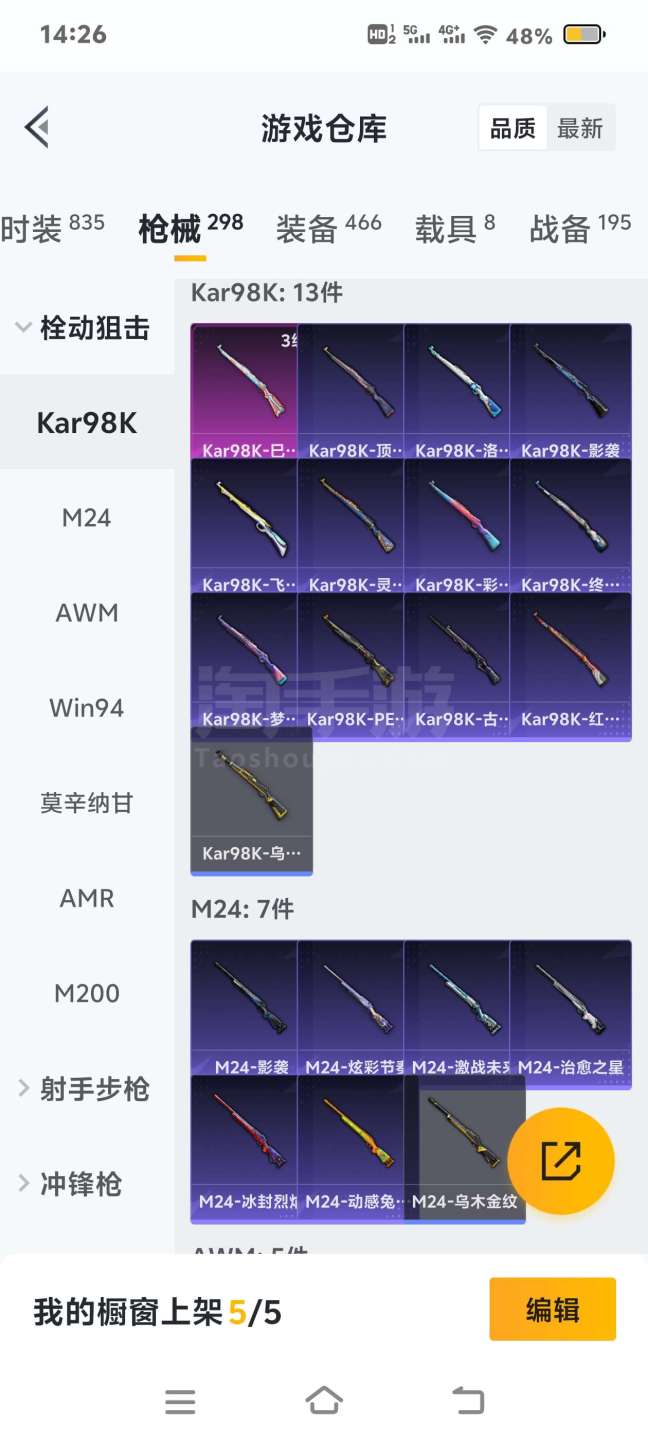
Task: Select Win94 in the side list
Action: (87, 708)
